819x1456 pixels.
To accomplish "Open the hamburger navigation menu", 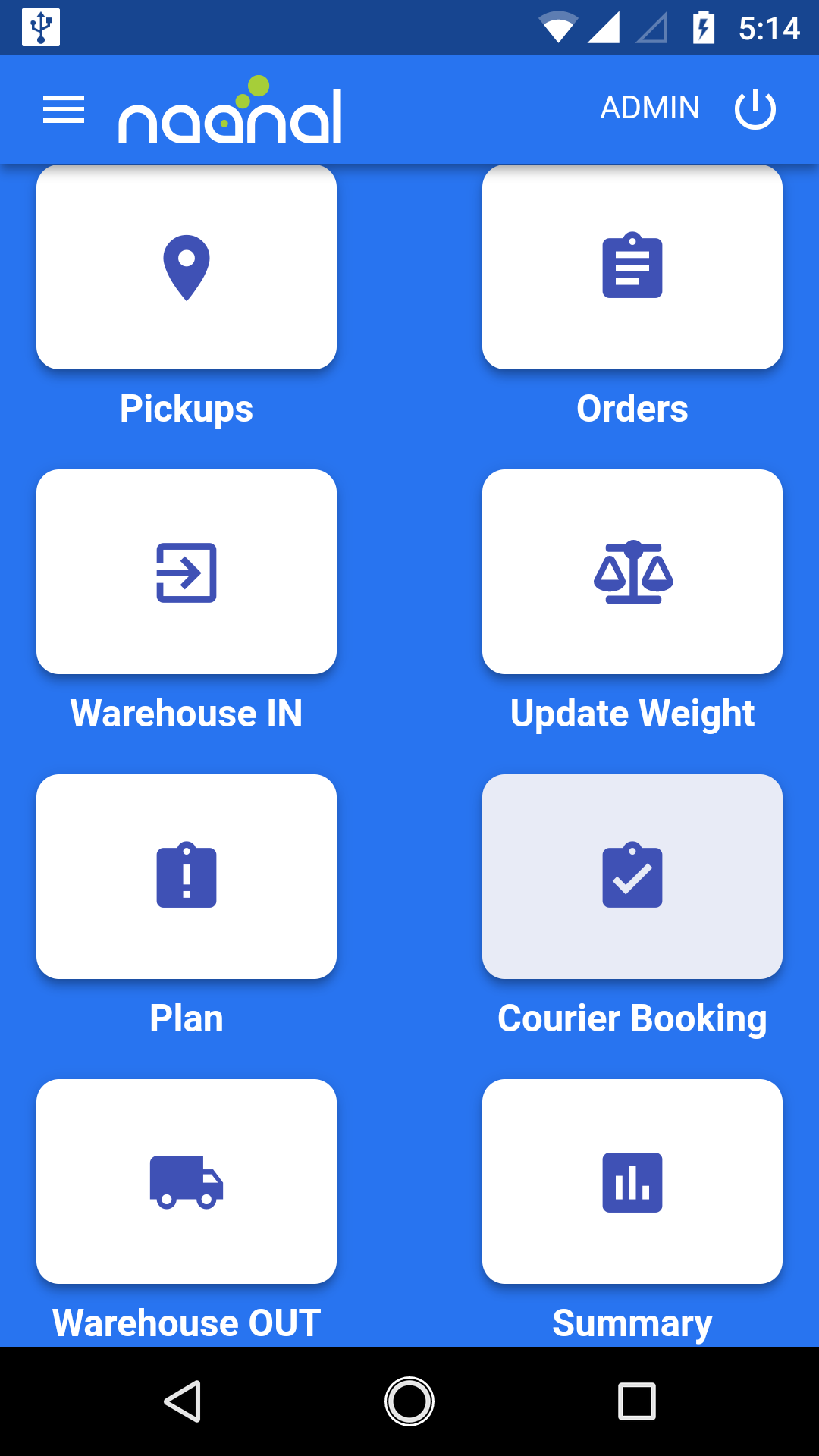I will pyautogui.click(x=64, y=109).
